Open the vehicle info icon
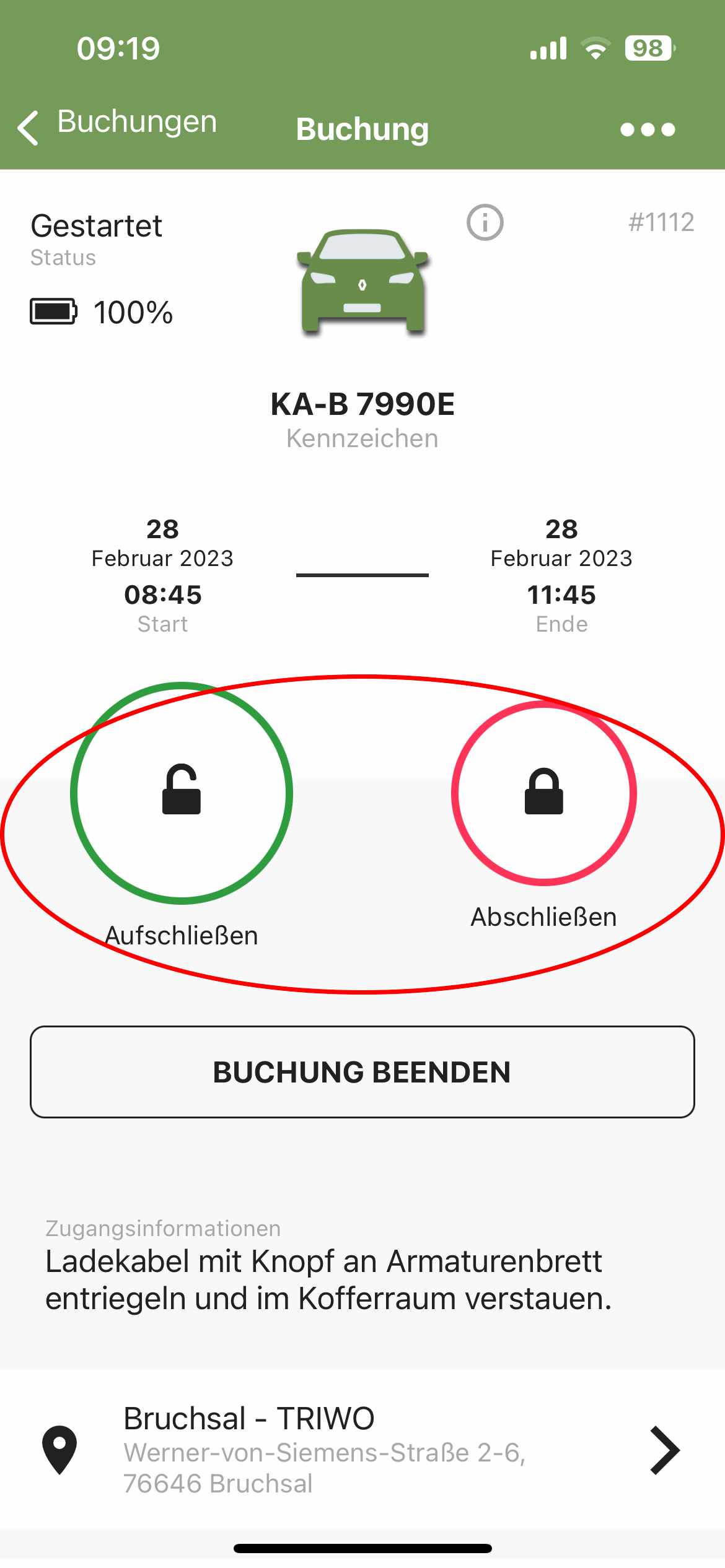 click(x=485, y=222)
